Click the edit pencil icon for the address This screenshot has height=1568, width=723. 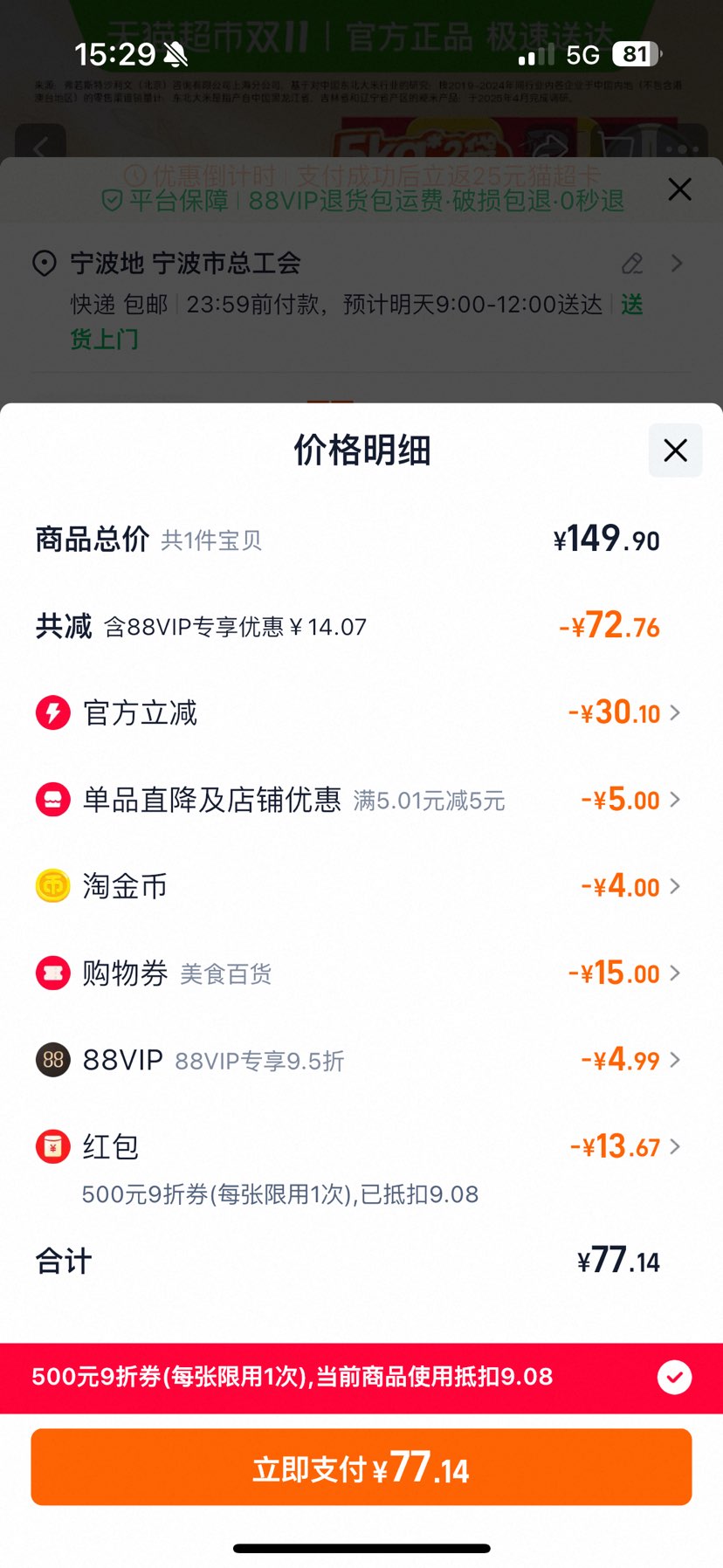pos(631,264)
